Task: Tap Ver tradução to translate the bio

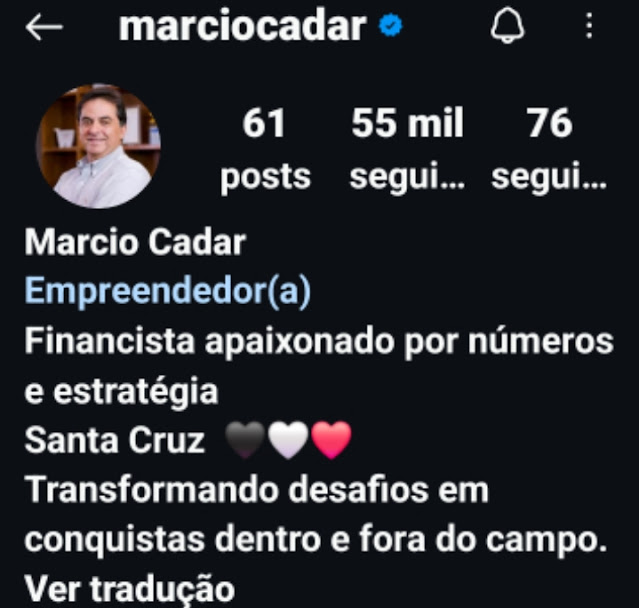Action: [x=128, y=589]
